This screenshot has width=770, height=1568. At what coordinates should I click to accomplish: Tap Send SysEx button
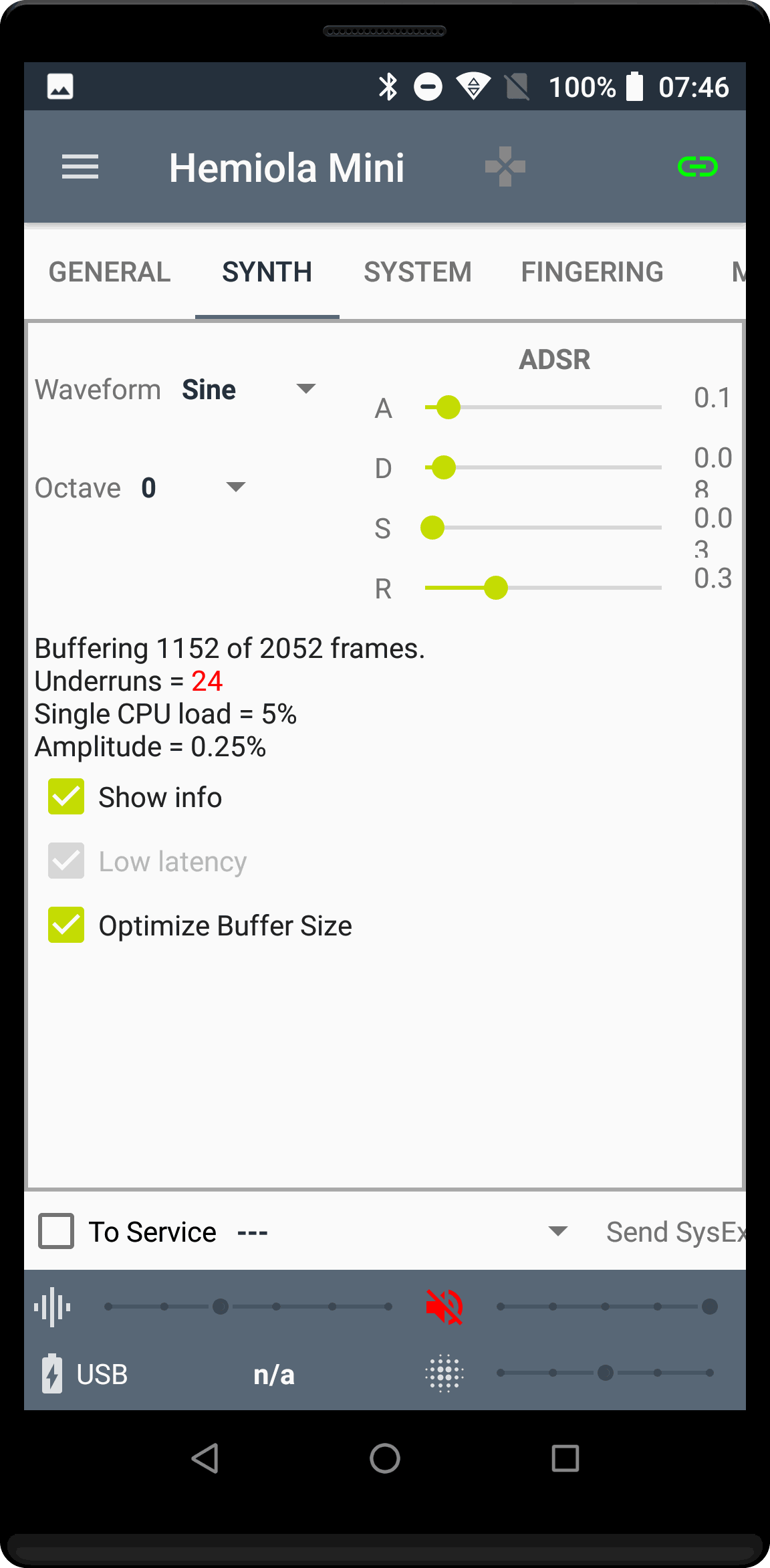674,1232
